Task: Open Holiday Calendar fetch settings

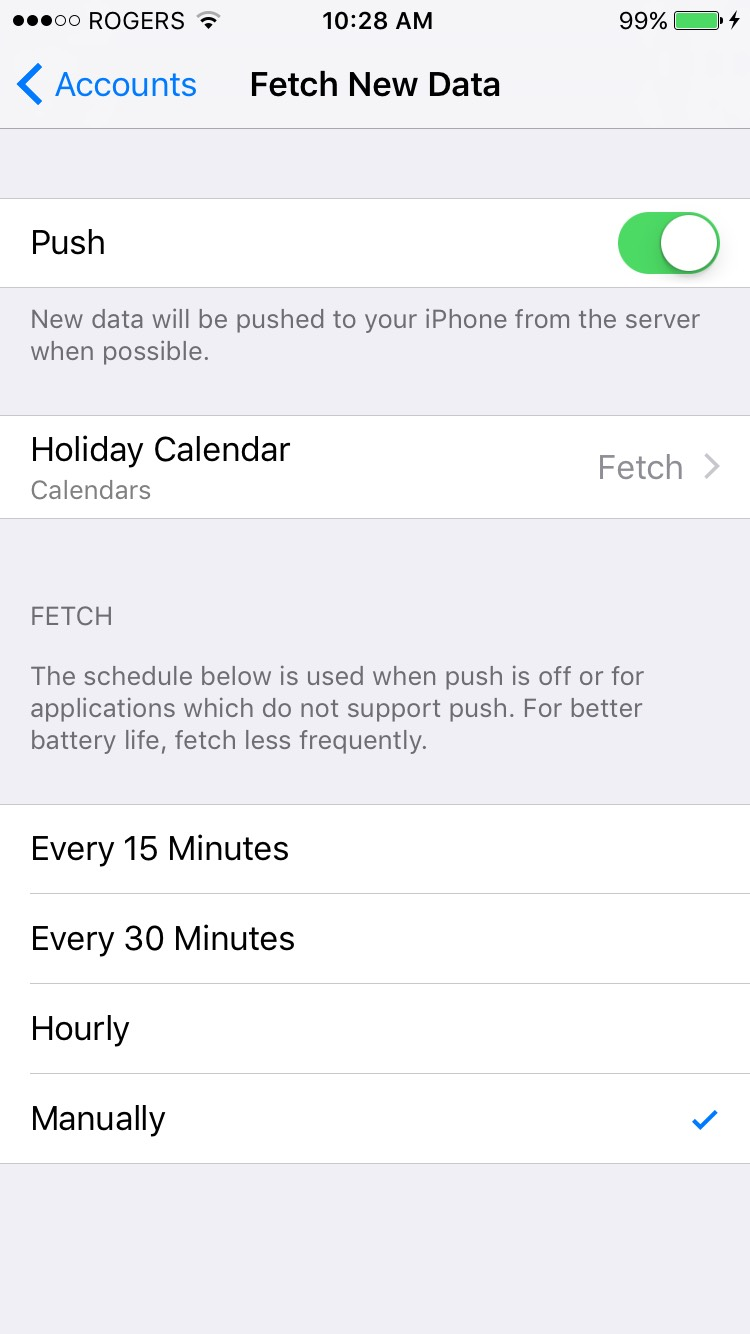Action: point(375,467)
